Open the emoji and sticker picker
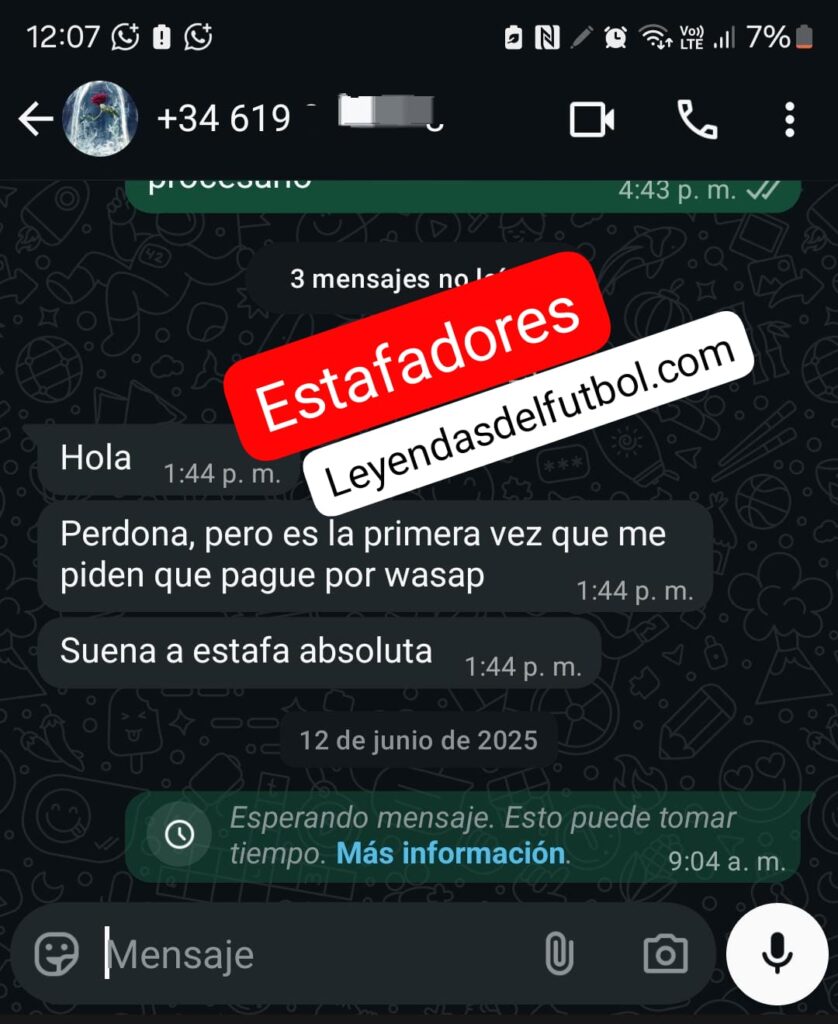The width and height of the screenshot is (838, 1024). (56, 954)
